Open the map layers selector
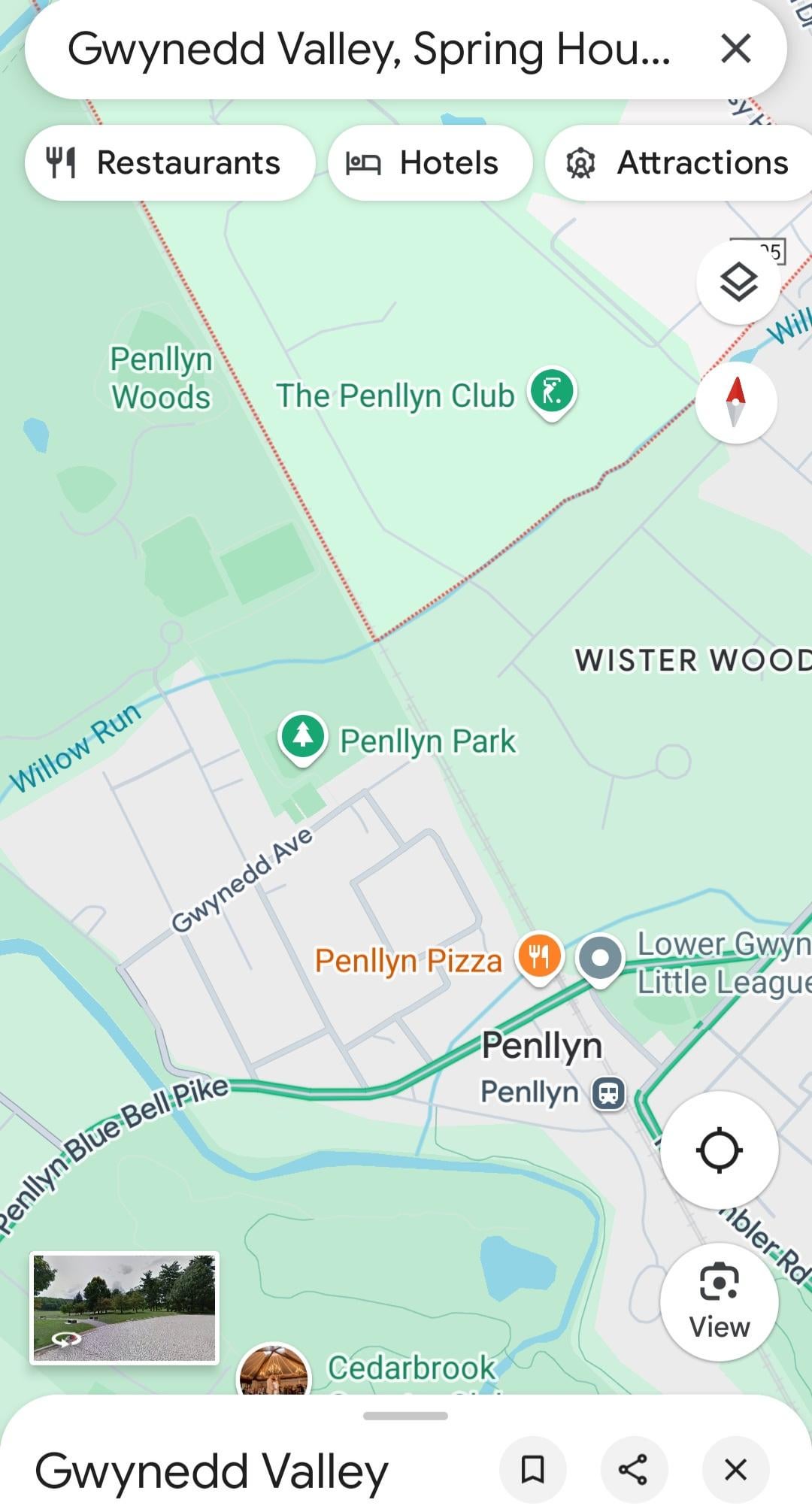The height and width of the screenshot is (1512, 812). pyautogui.click(x=738, y=283)
